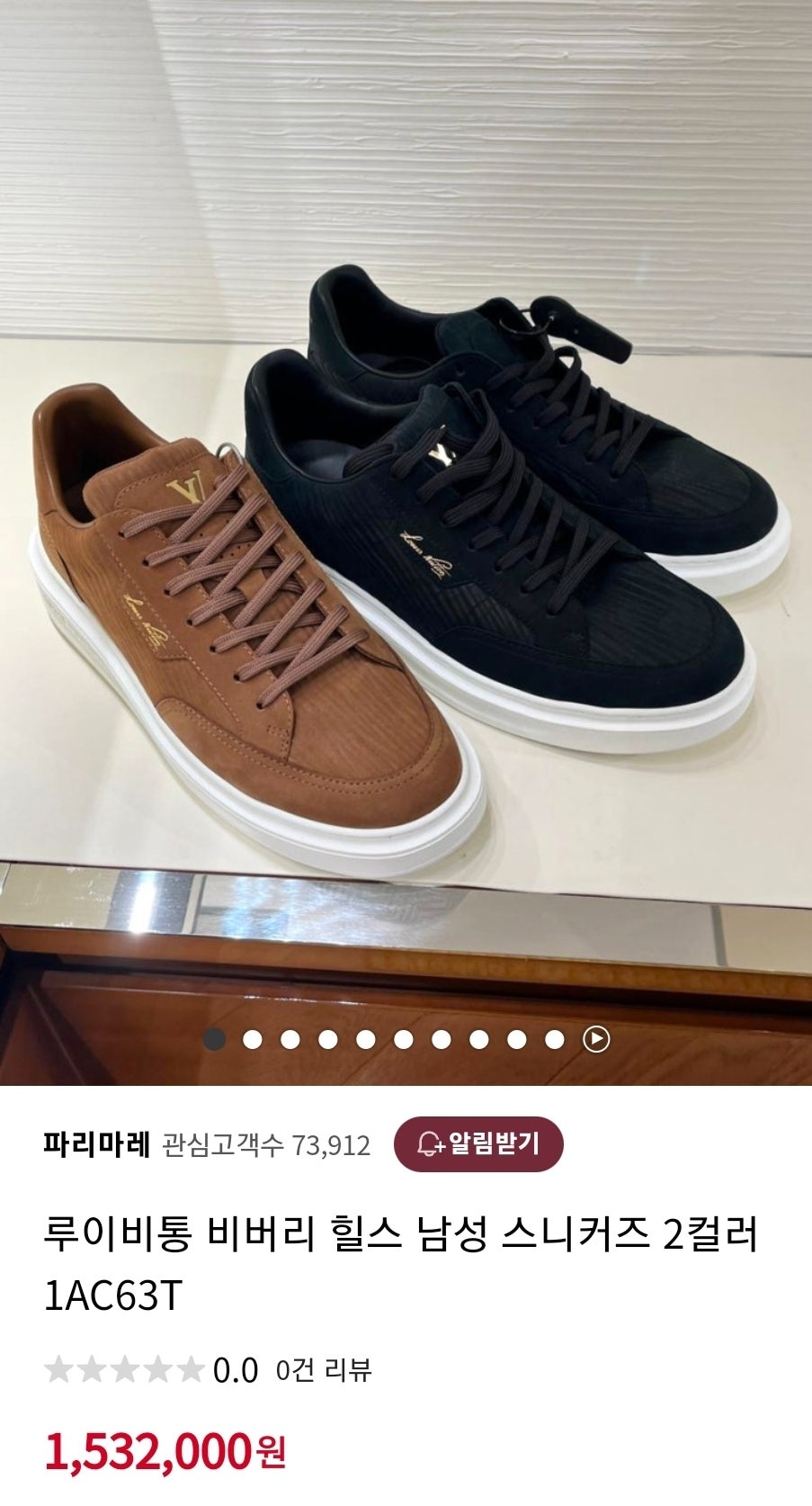812x1506 pixels.
Task: Open the 파리마레 seller store
Action: point(96,1144)
